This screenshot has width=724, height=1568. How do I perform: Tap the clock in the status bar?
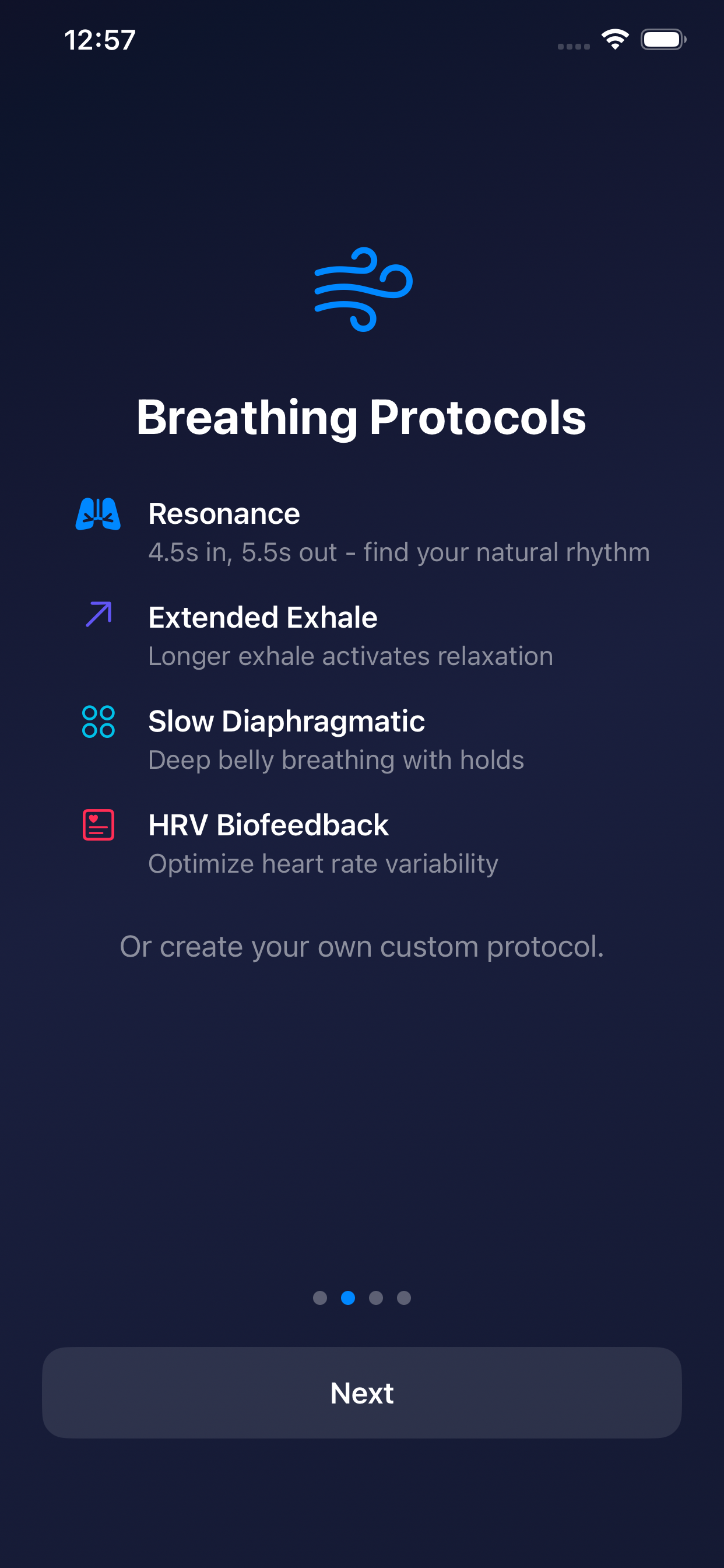click(x=99, y=40)
